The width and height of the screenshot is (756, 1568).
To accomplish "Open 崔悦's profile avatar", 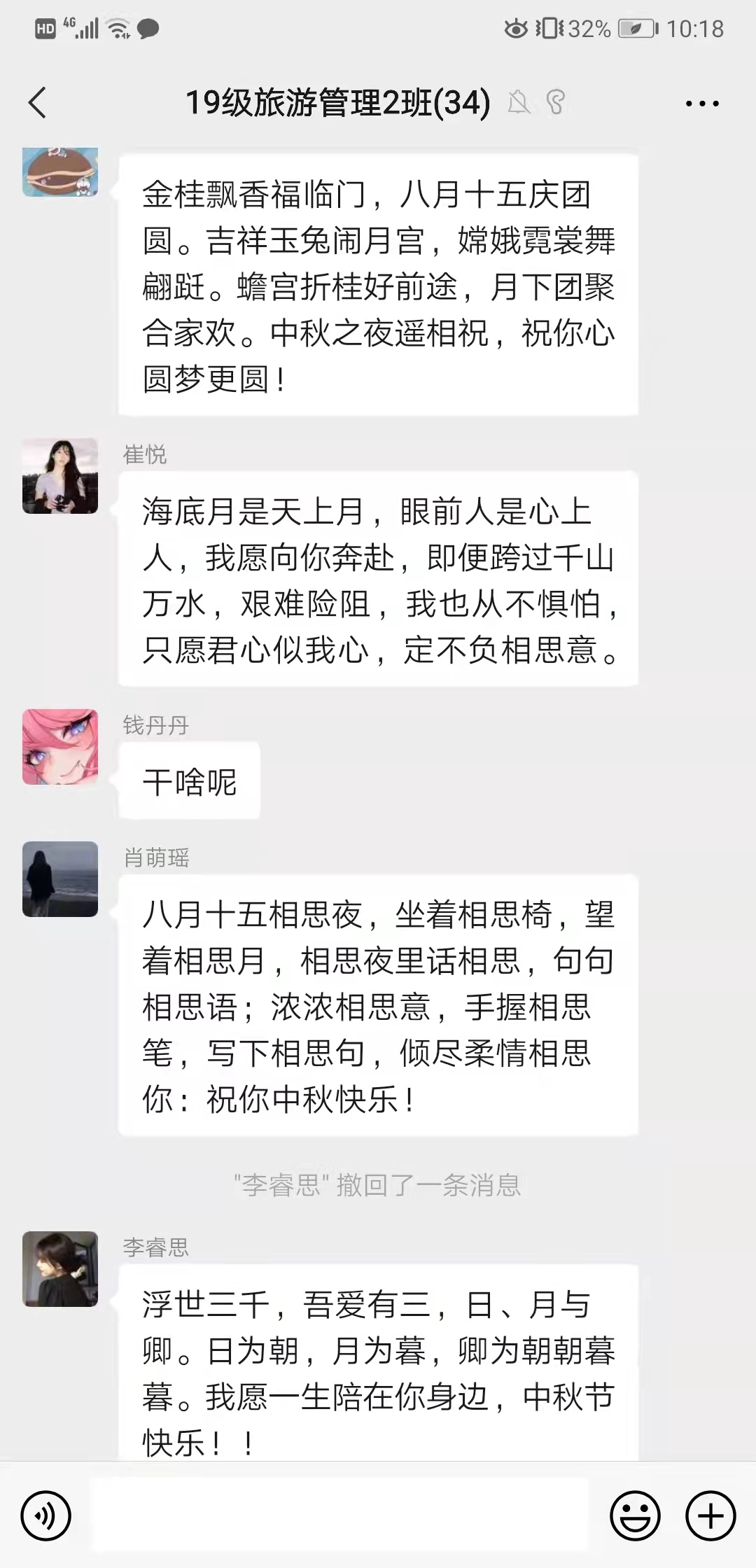I will click(60, 476).
